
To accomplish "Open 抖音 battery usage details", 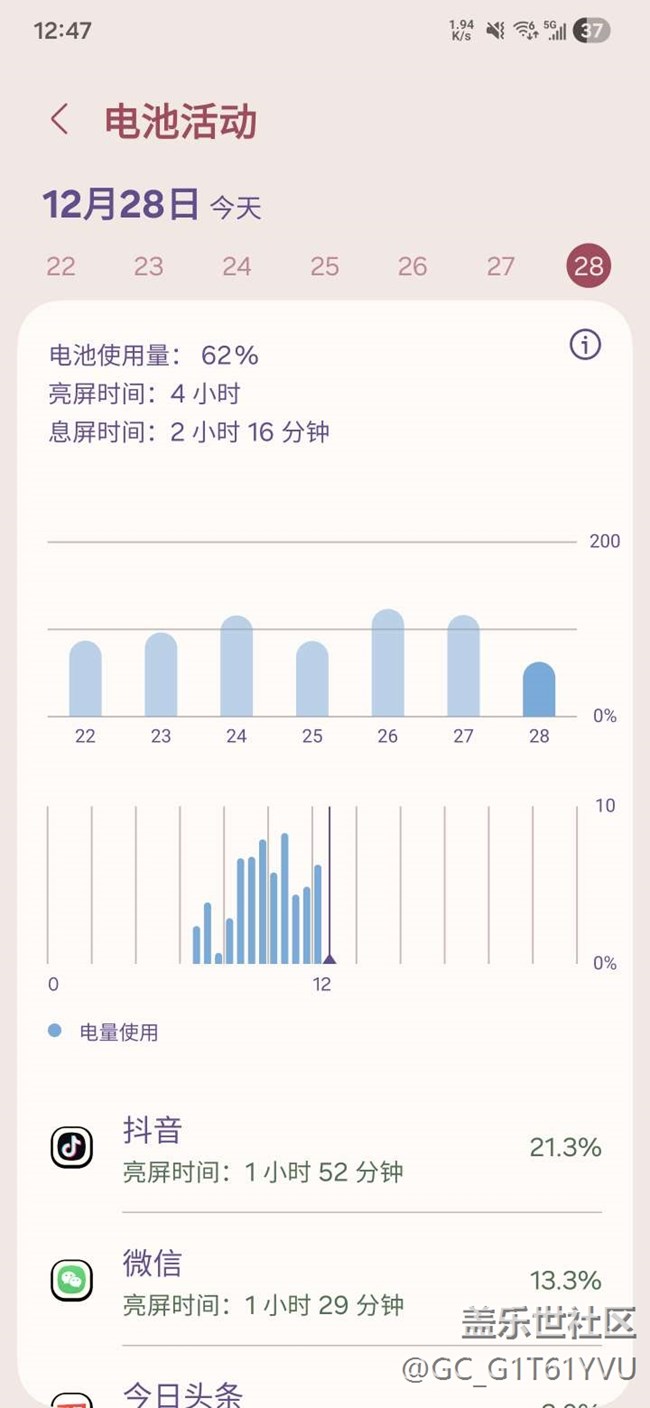I will [325, 1148].
